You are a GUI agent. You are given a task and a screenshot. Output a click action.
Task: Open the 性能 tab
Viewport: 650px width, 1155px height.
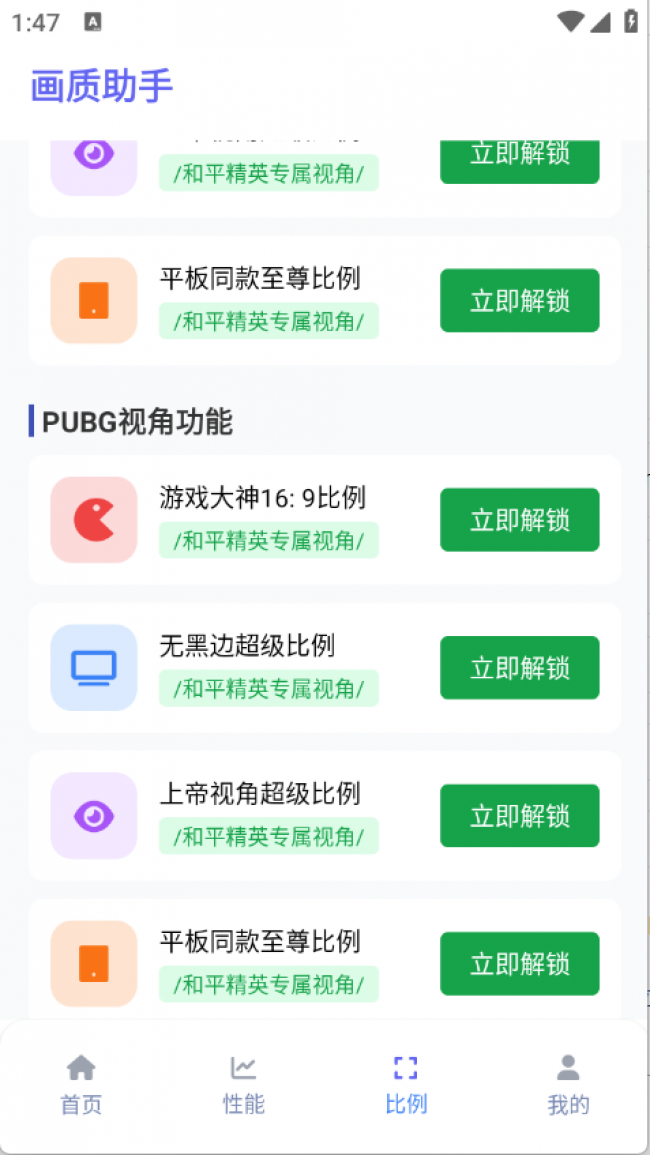pyautogui.click(x=243, y=1084)
